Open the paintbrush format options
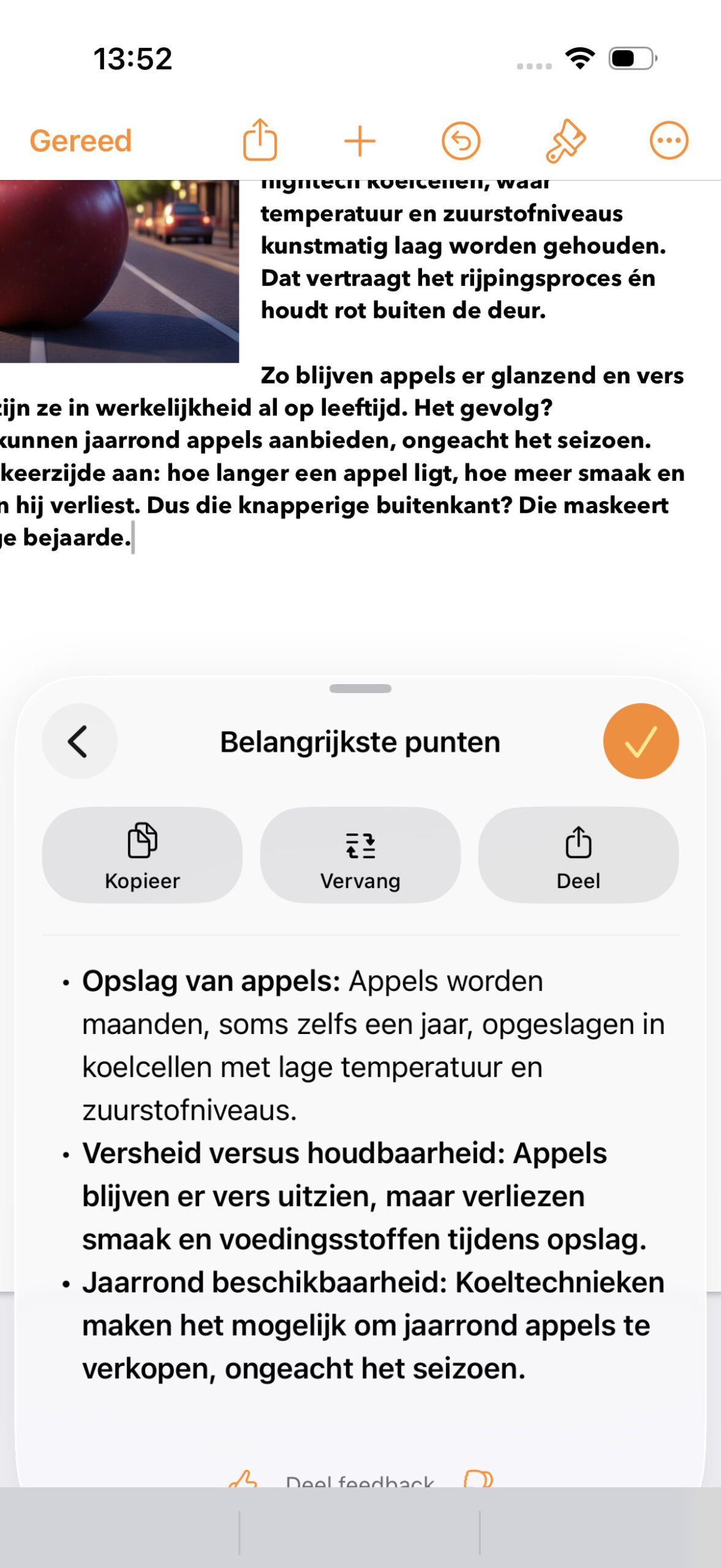Image resolution: width=721 pixels, height=1568 pixels. tap(565, 141)
